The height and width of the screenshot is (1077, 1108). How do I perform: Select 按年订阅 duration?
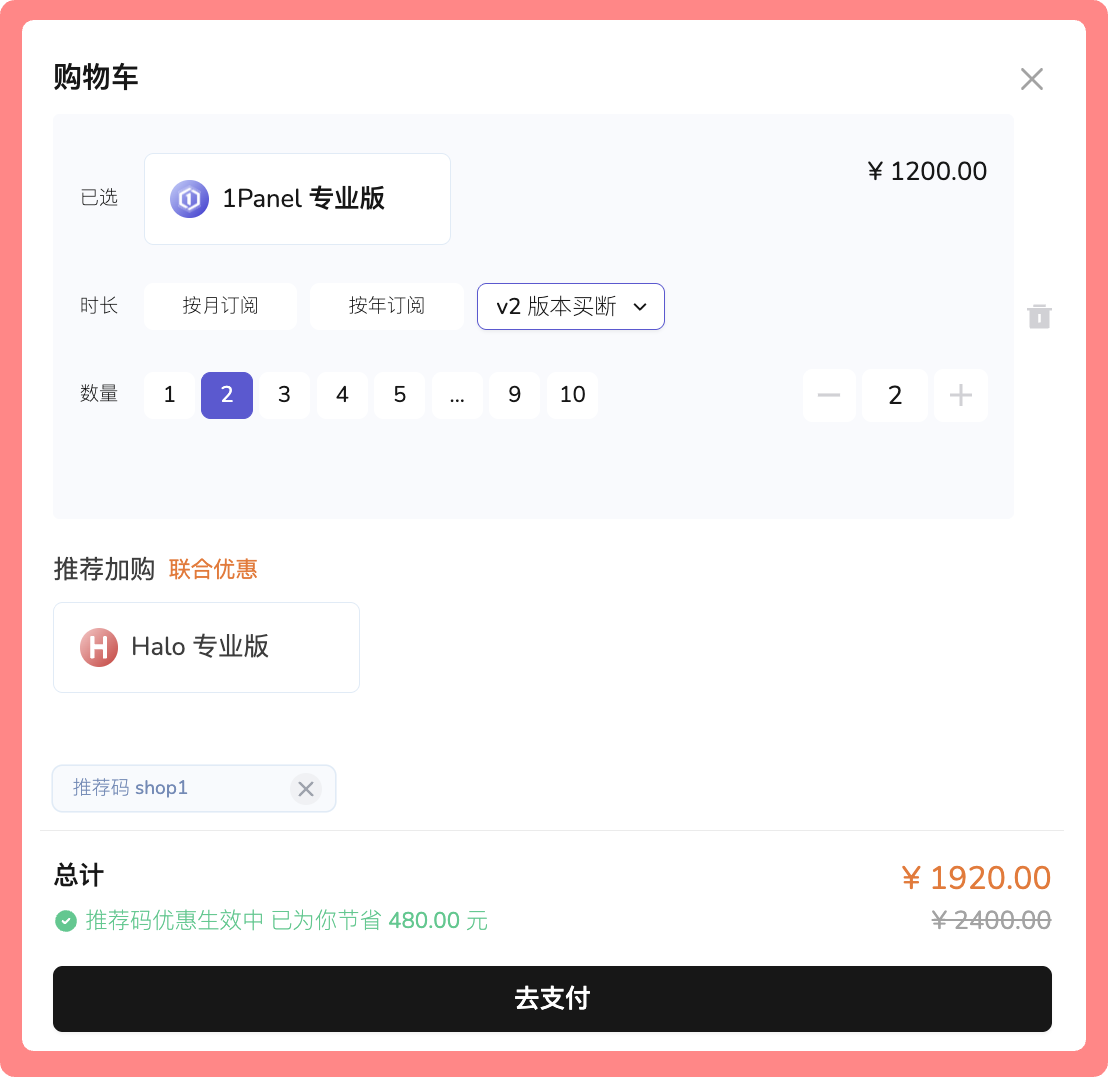click(x=386, y=306)
